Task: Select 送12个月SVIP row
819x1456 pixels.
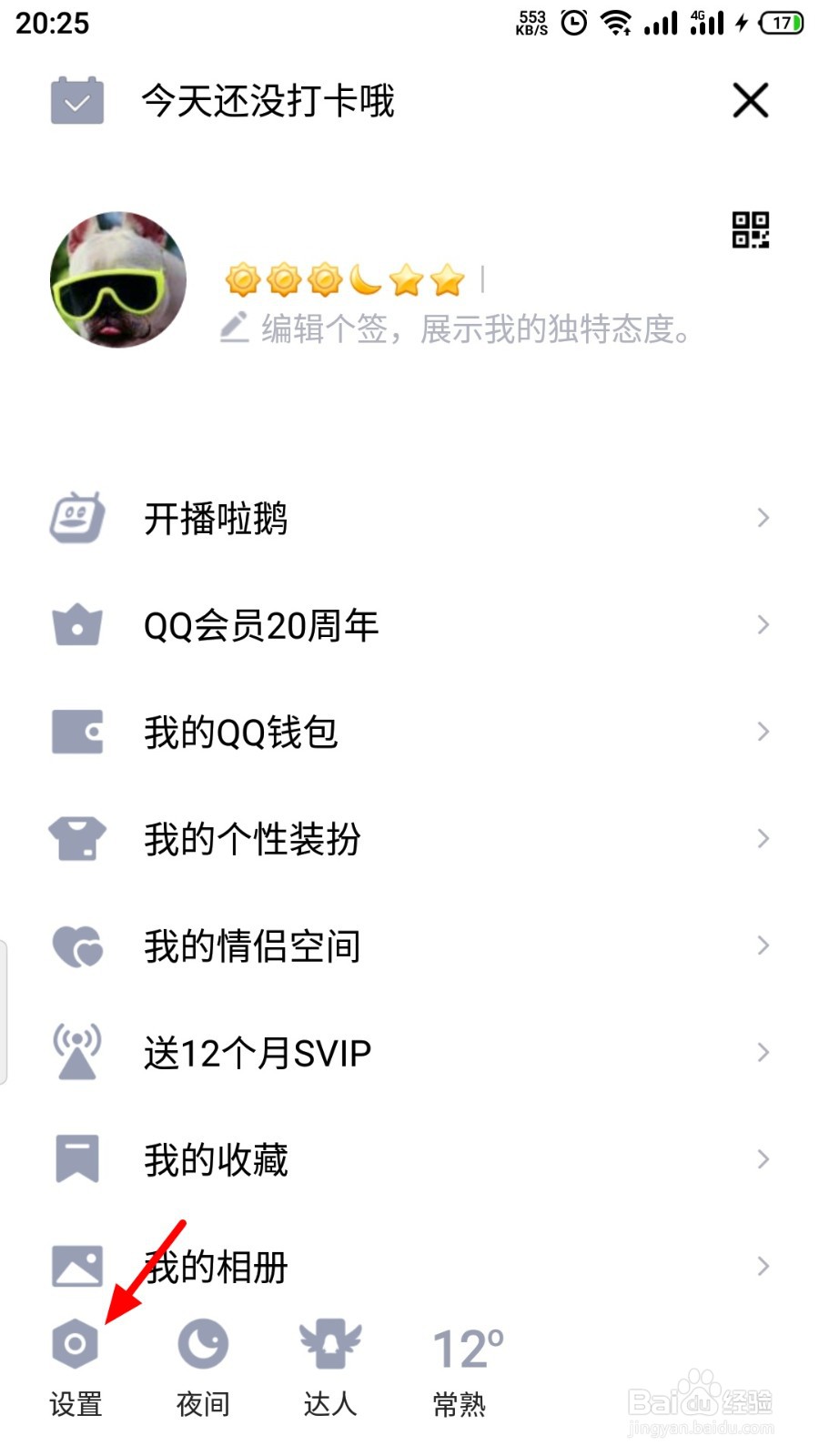Action: coord(409,1053)
